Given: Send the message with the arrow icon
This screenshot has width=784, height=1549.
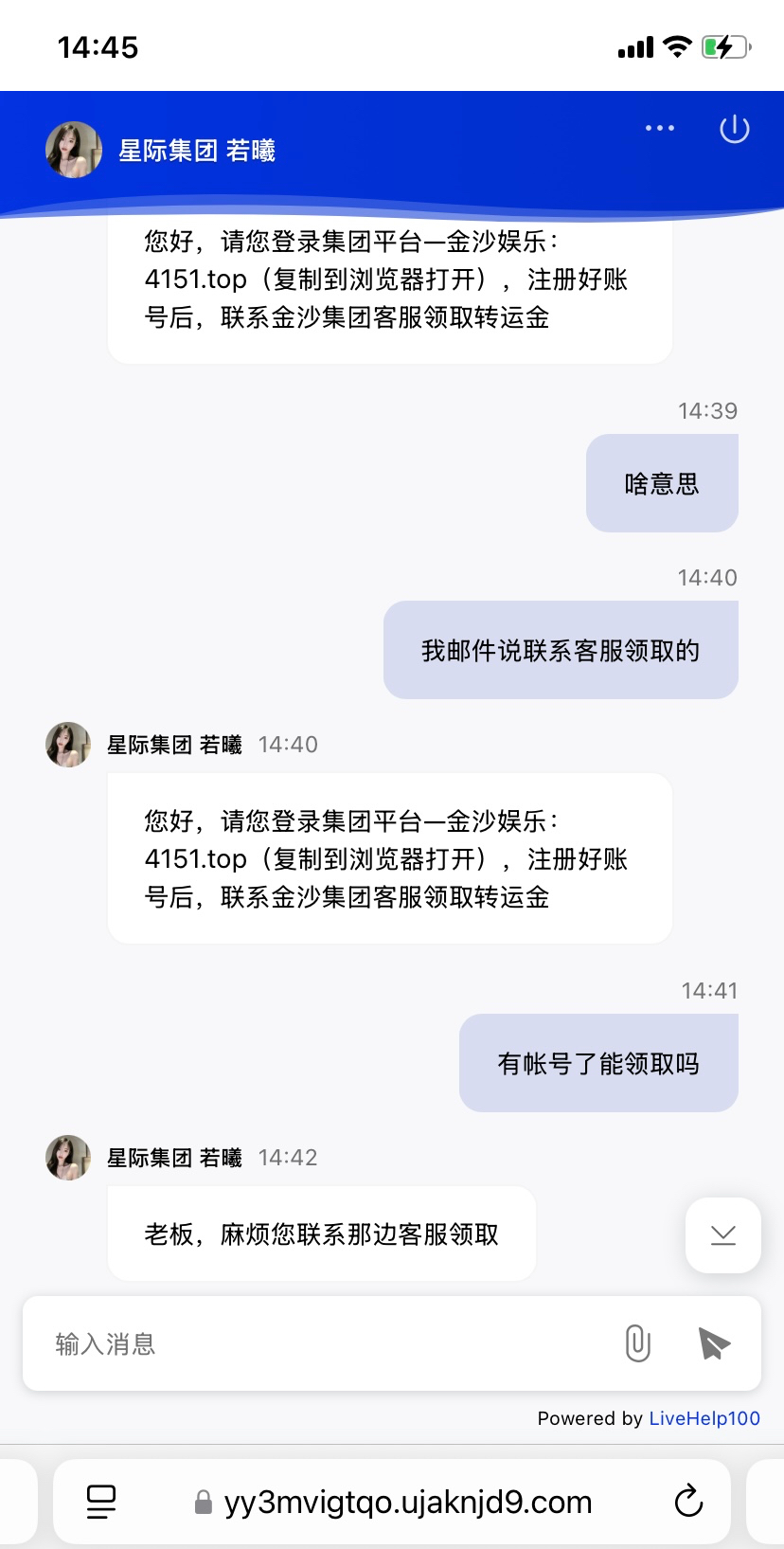Looking at the screenshot, I should point(714,1343).
